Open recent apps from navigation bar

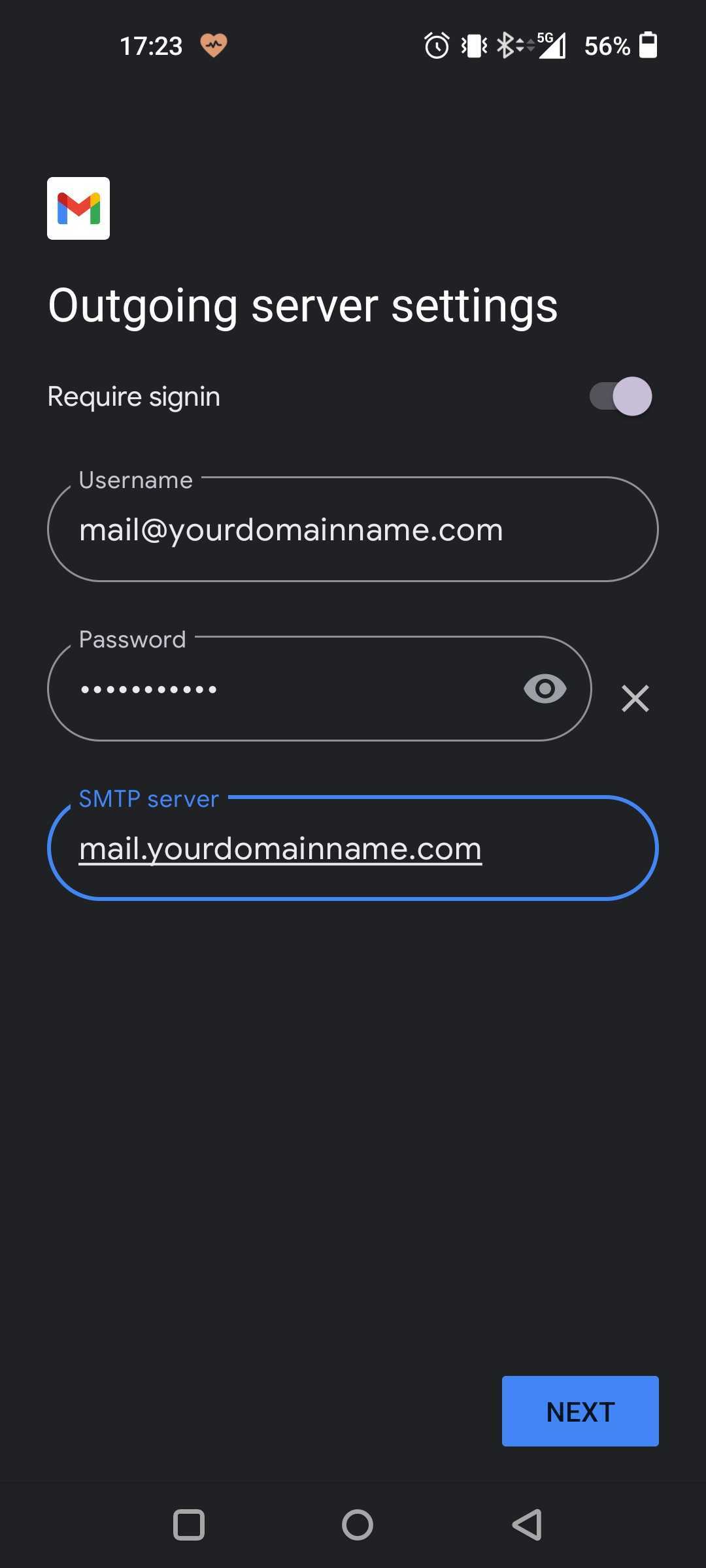pos(189,1525)
